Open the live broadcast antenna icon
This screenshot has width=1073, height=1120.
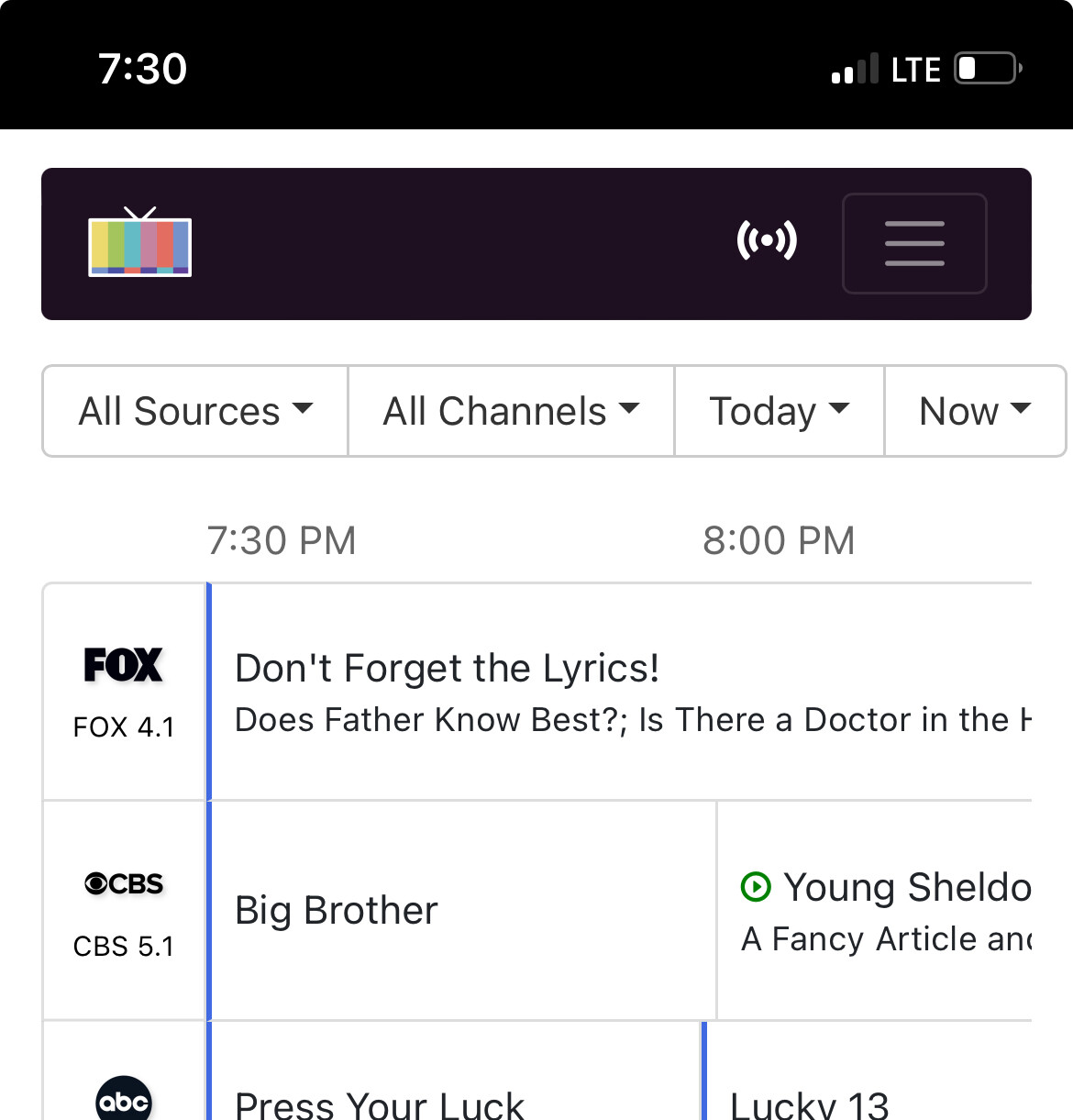(769, 242)
